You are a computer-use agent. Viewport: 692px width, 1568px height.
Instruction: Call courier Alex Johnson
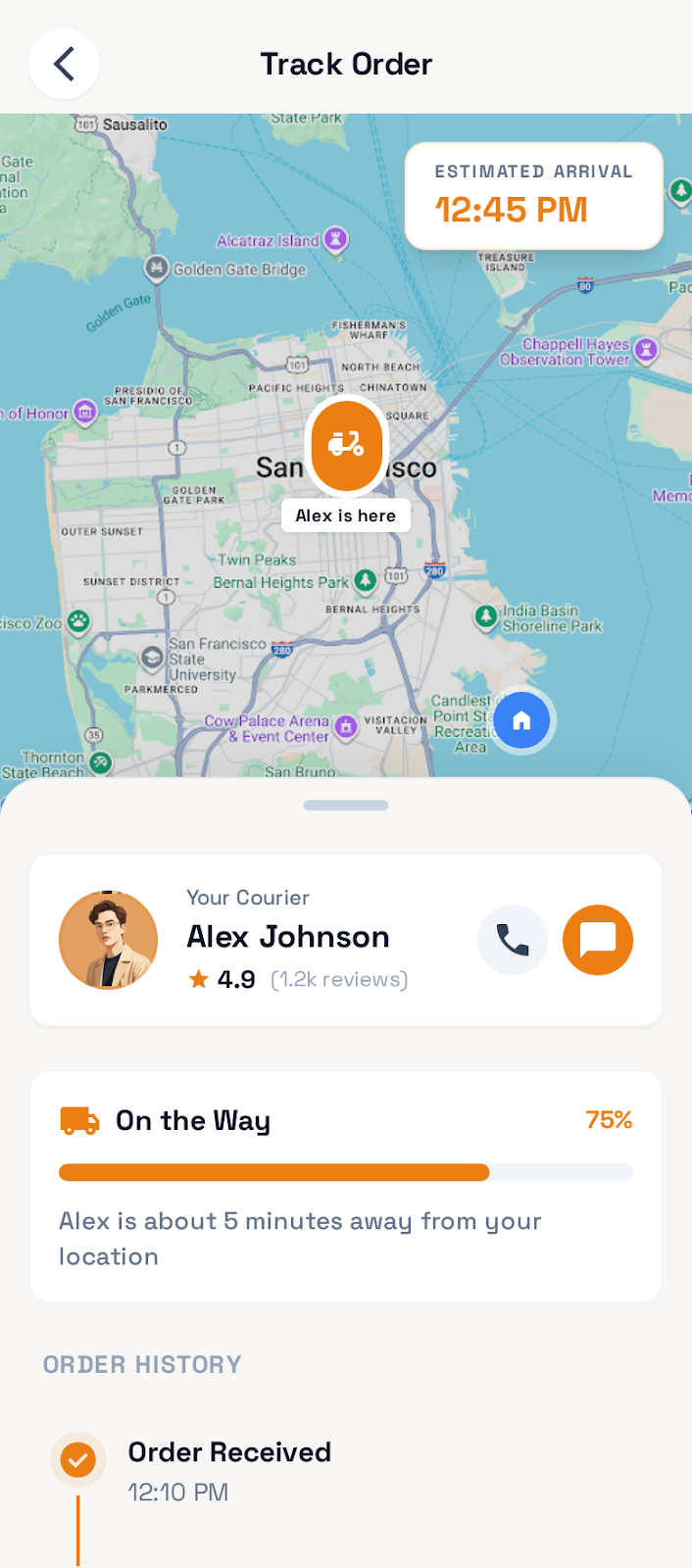(x=512, y=940)
